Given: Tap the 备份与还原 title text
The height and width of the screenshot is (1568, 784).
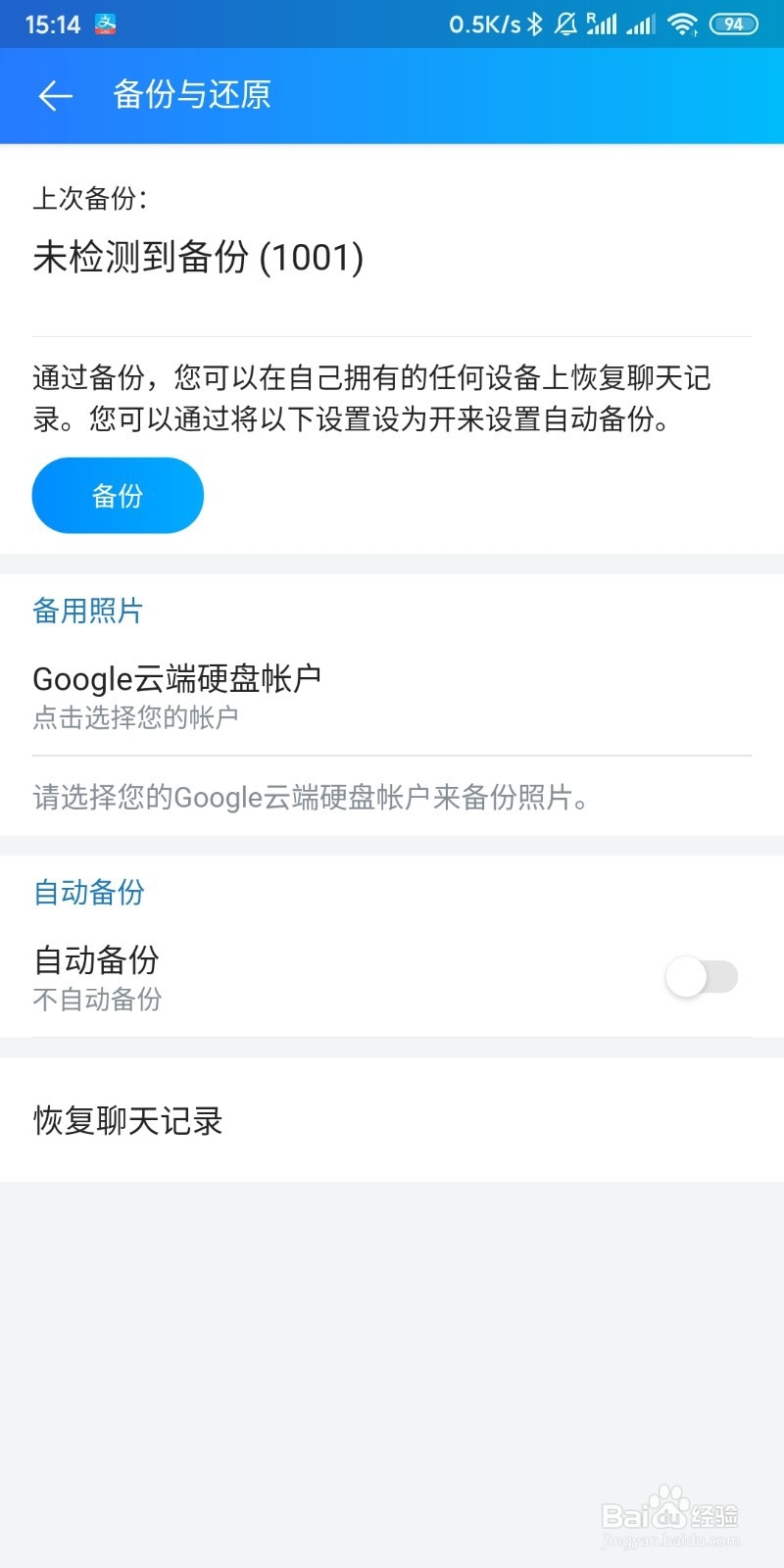Looking at the screenshot, I should tap(191, 95).
